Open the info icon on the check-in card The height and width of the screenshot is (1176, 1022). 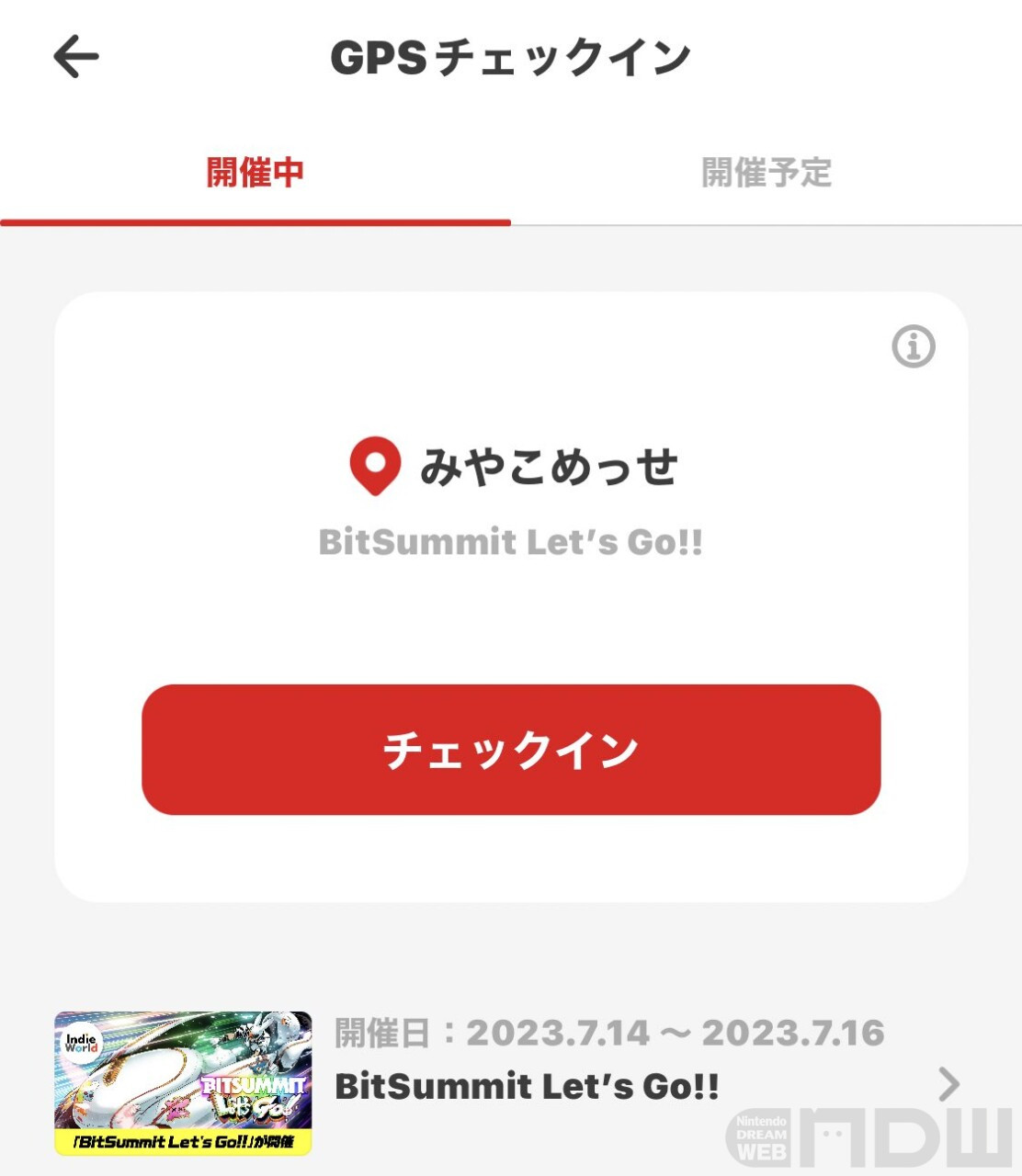(913, 347)
